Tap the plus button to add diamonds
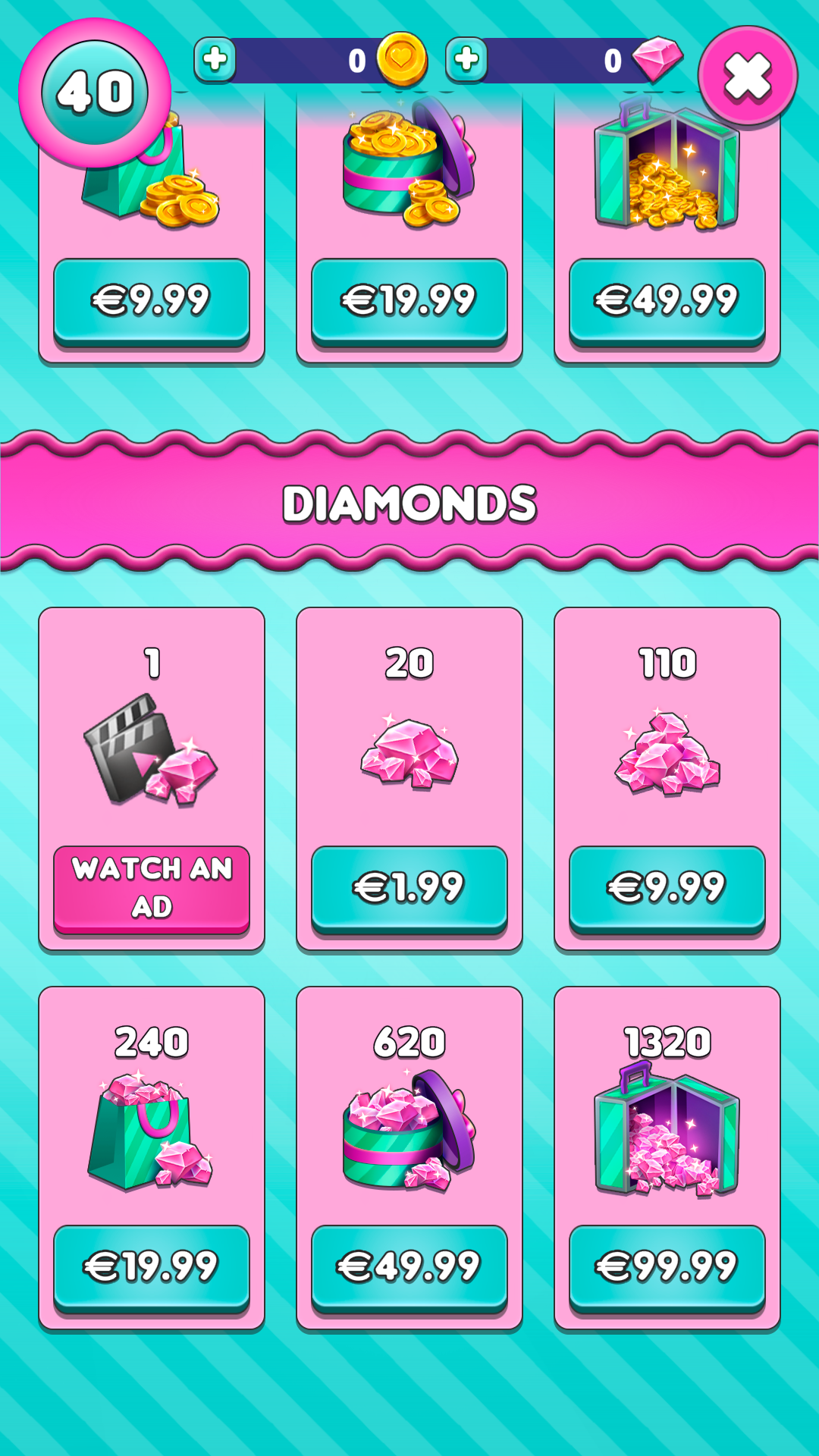The image size is (819, 1456). [466, 59]
